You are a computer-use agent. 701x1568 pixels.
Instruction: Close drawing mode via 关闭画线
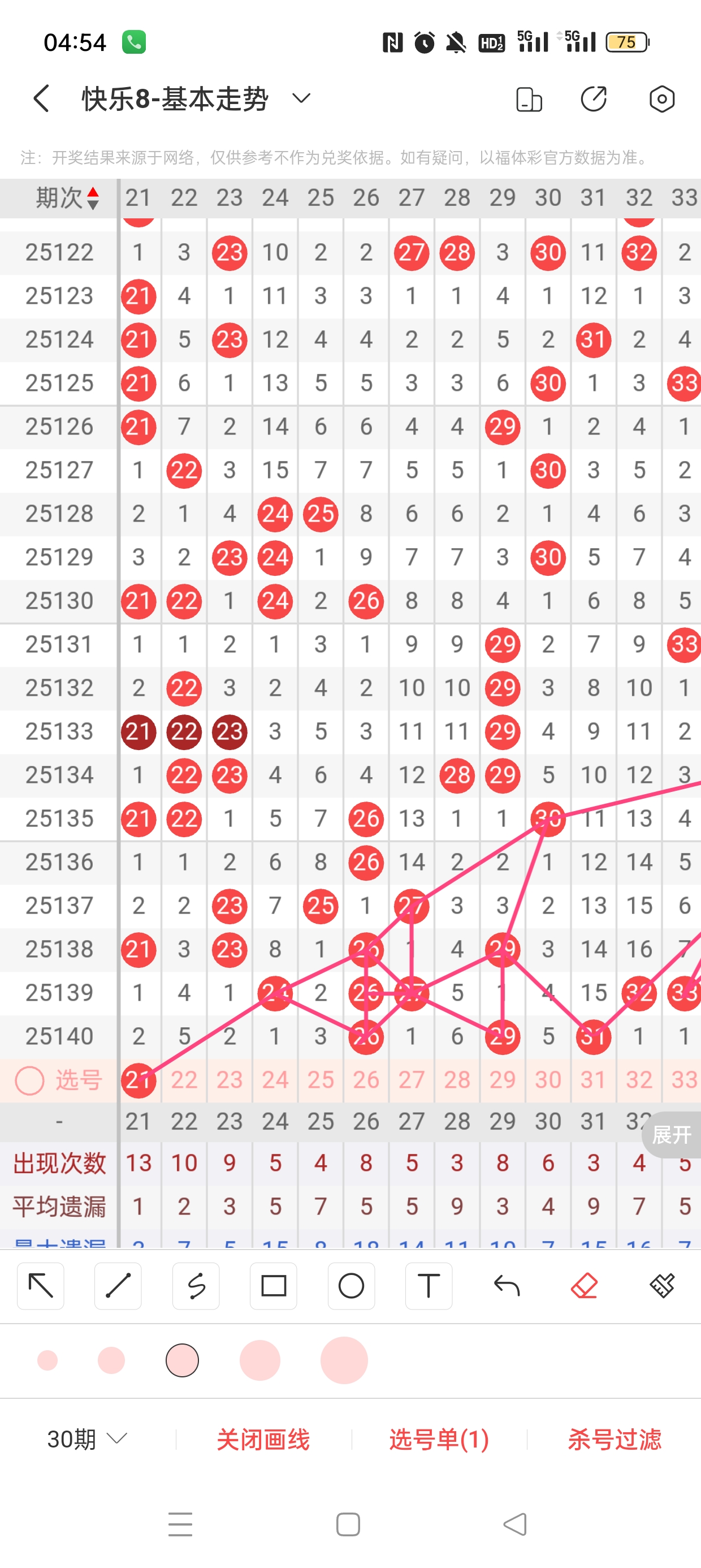tap(263, 1439)
